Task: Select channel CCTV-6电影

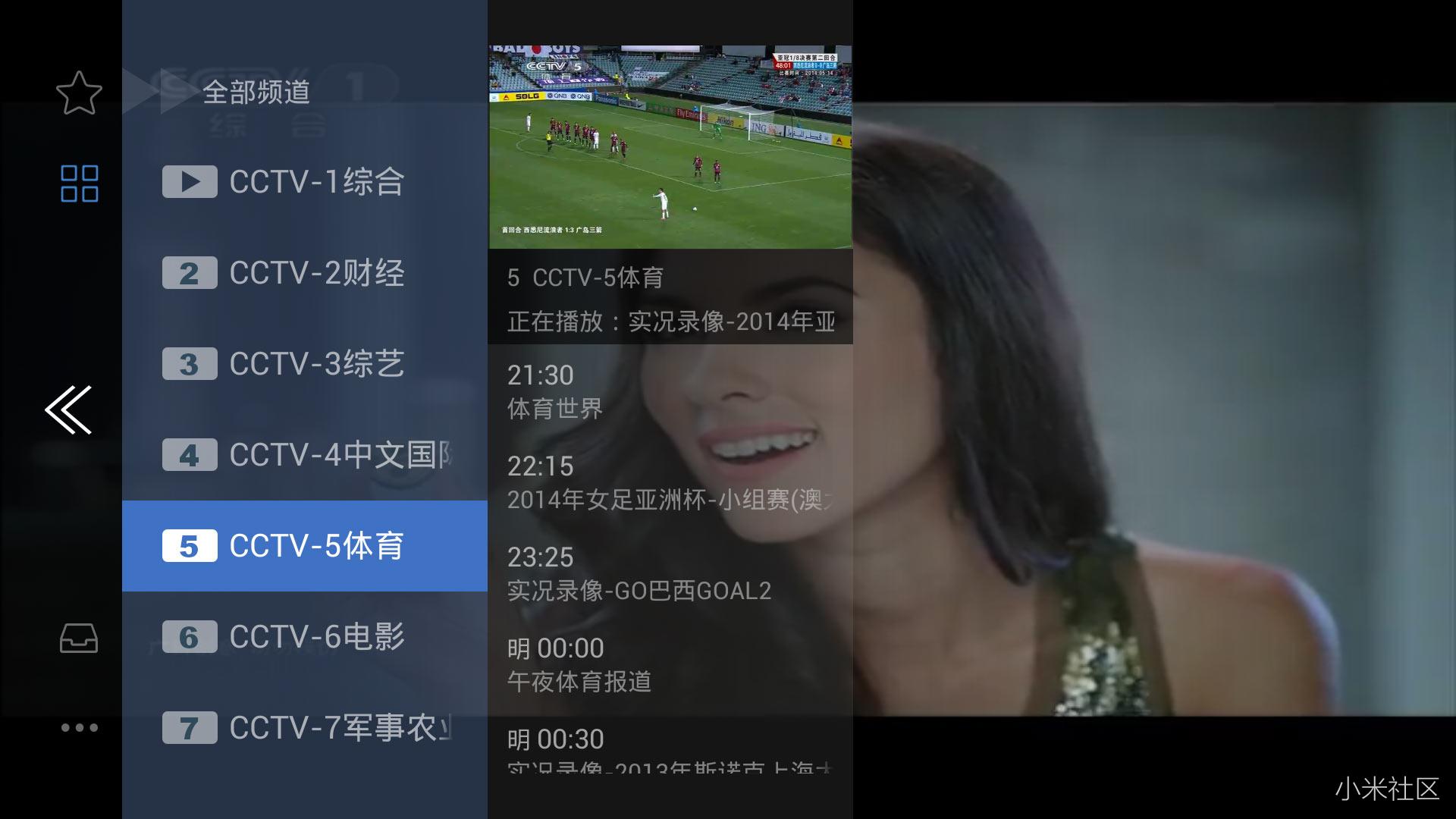Action: pyautogui.click(x=304, y=637)
